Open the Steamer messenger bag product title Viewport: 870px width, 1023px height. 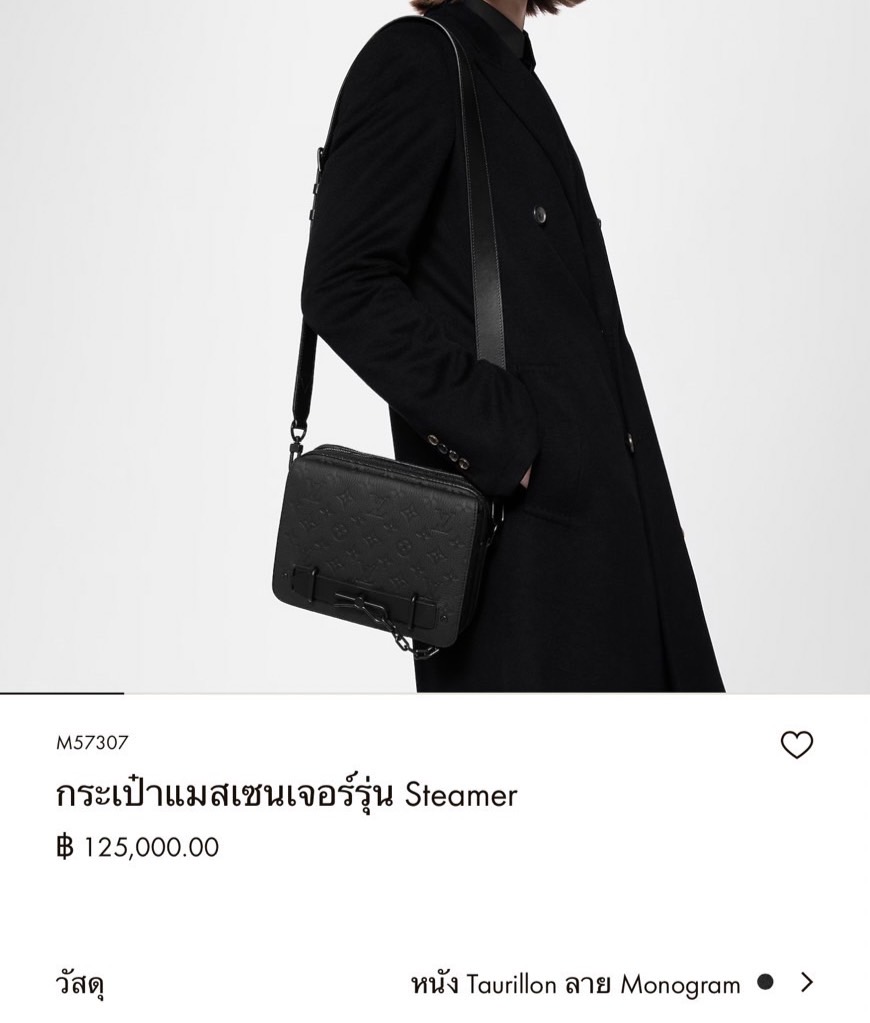pyautogui.click(x=285, y=795)
